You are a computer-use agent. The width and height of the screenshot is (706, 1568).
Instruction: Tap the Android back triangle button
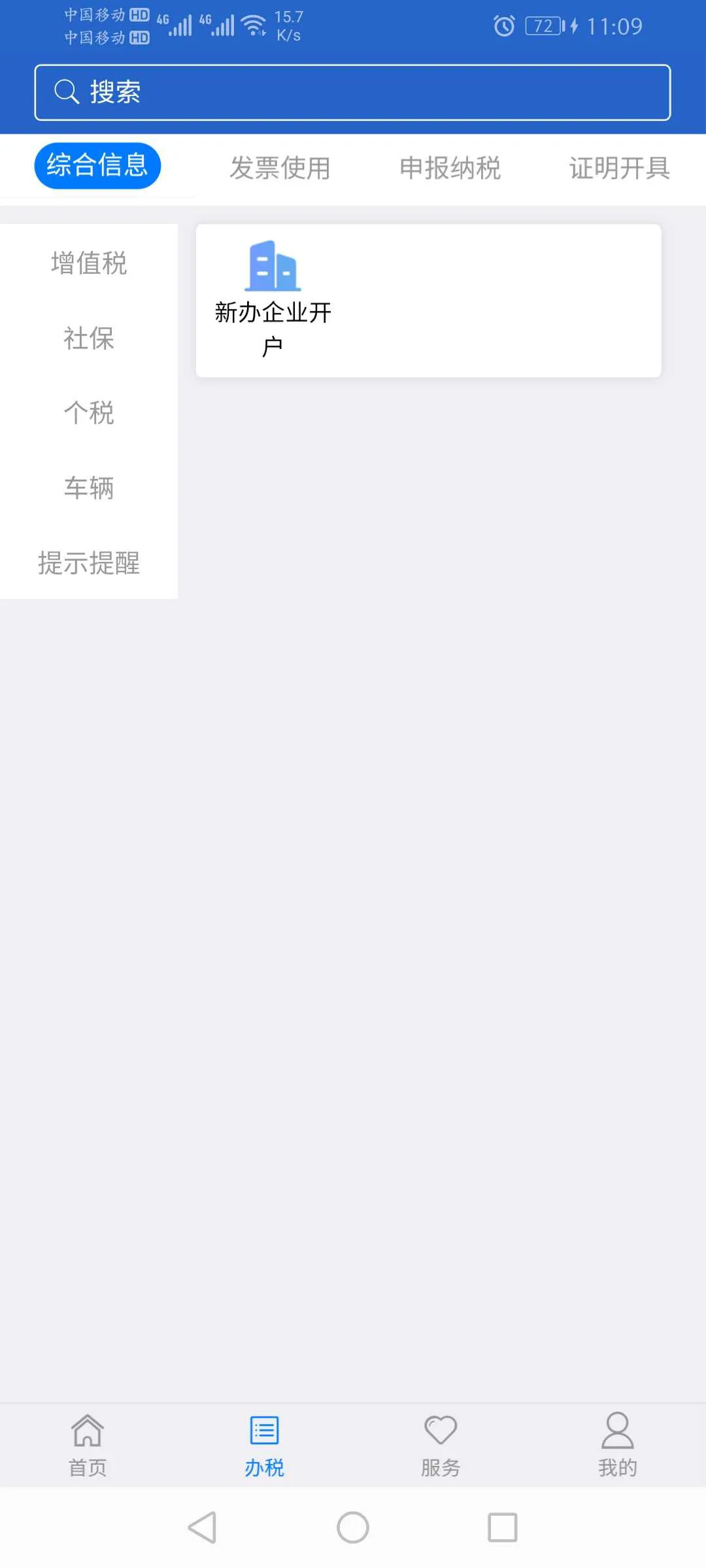pyautogui.click(x=203, y=1522)
